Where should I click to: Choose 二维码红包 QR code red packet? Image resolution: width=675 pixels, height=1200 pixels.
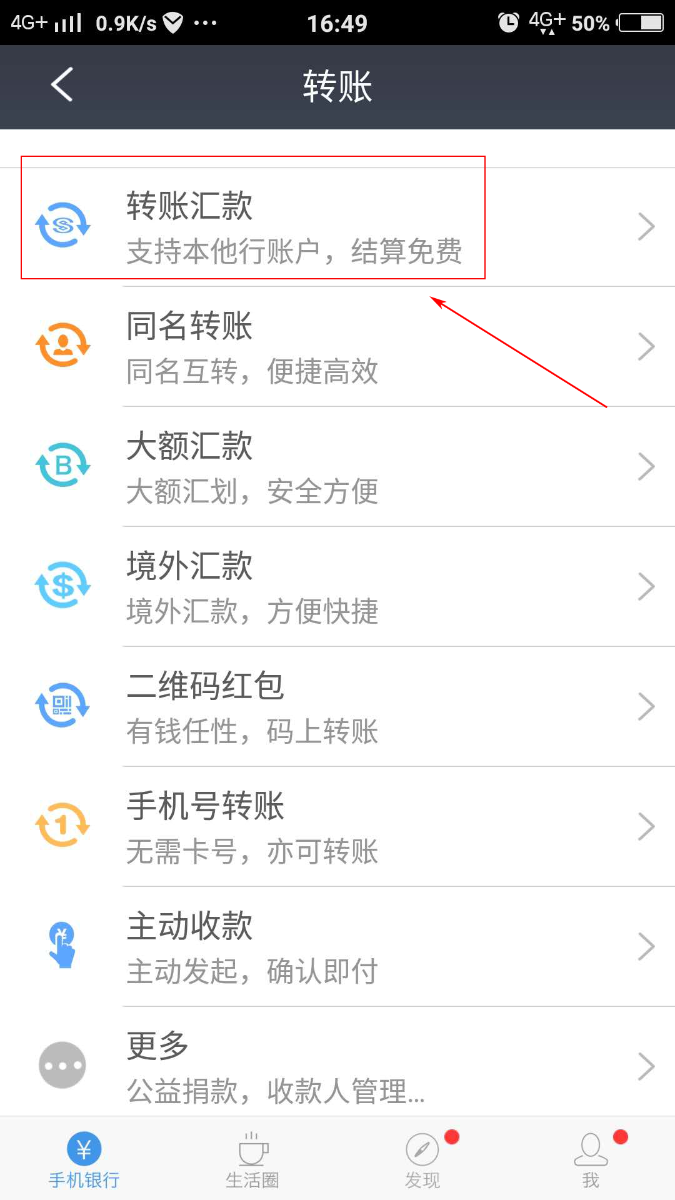tap(337, 707)
